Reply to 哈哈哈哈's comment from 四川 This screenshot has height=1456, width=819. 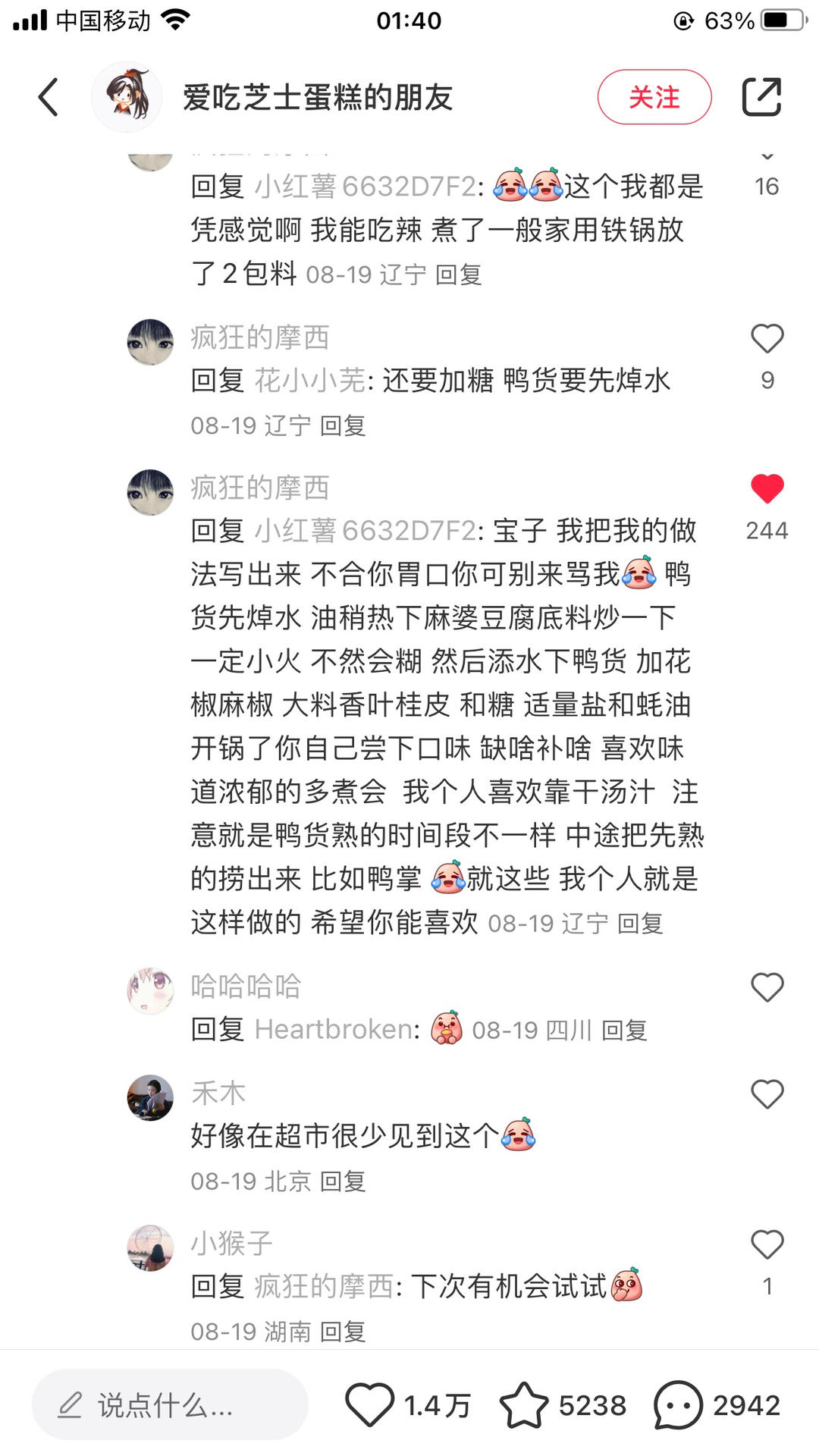(x=624, y=1030)
